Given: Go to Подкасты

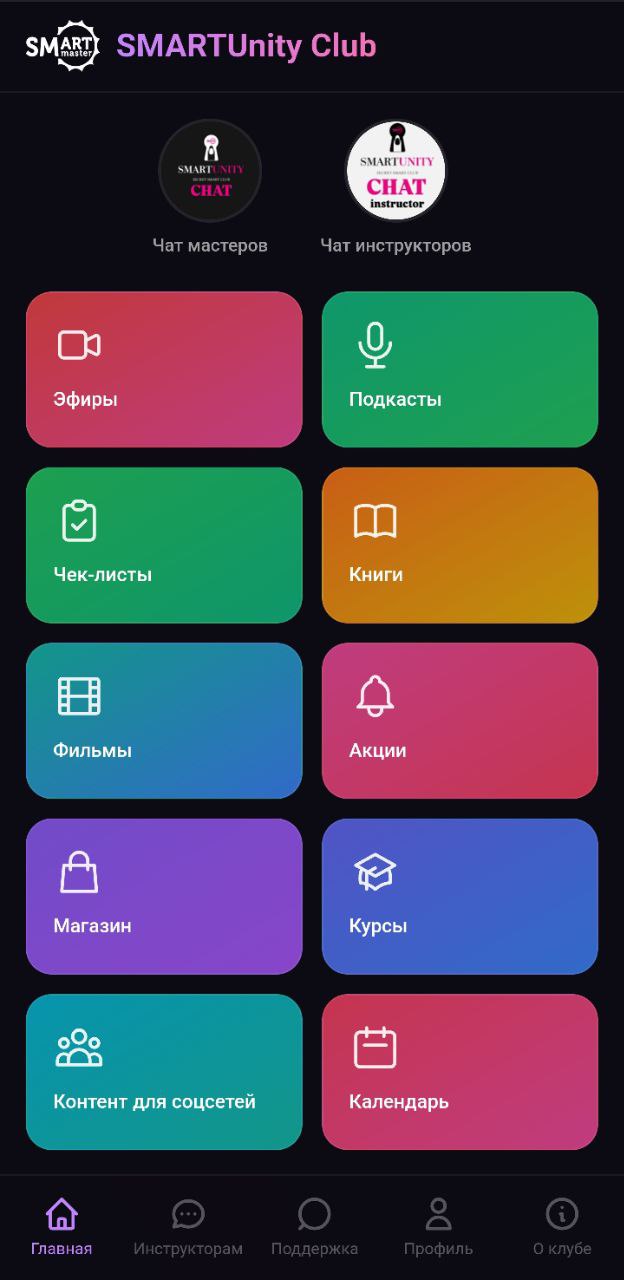Looking at the screenshot, I should pos(460,369).
